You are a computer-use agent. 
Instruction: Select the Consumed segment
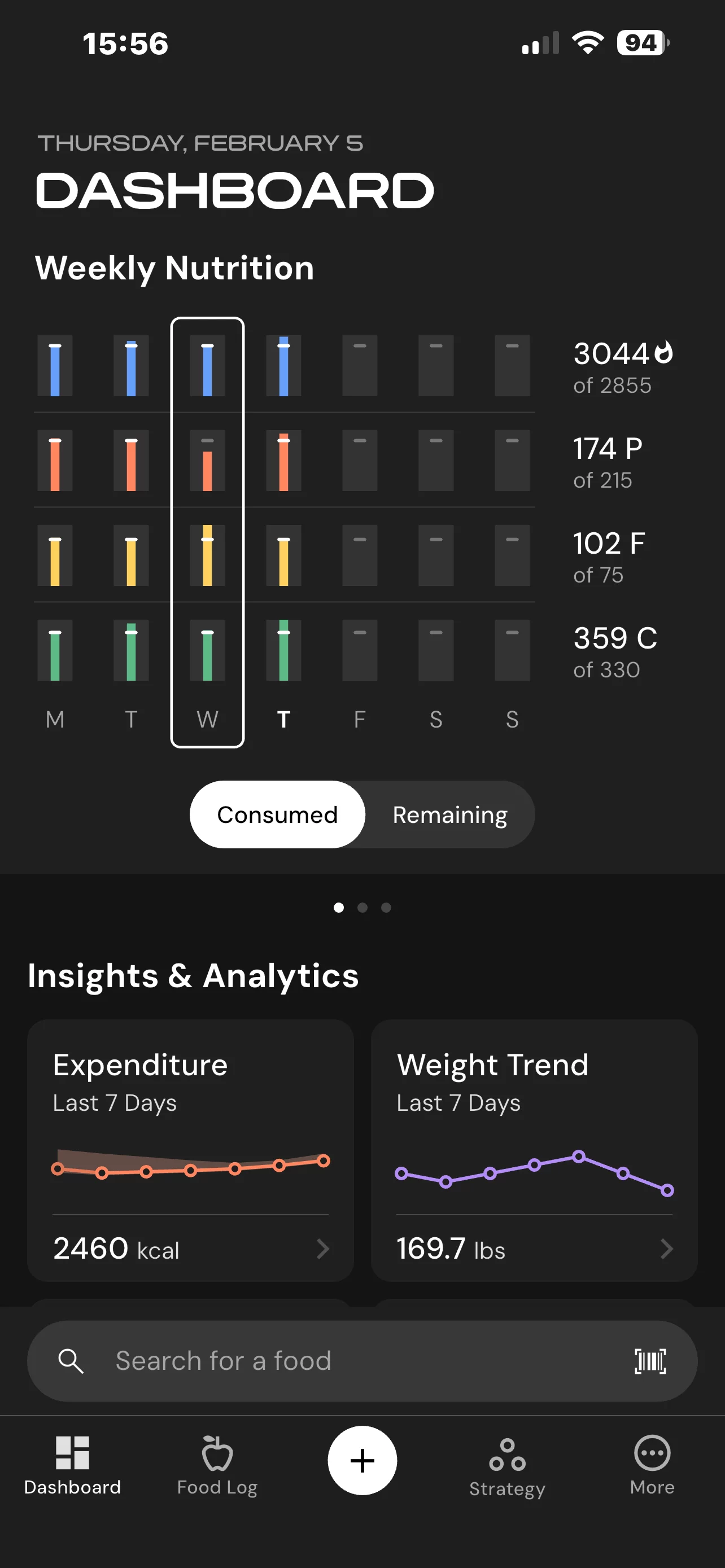278,814
